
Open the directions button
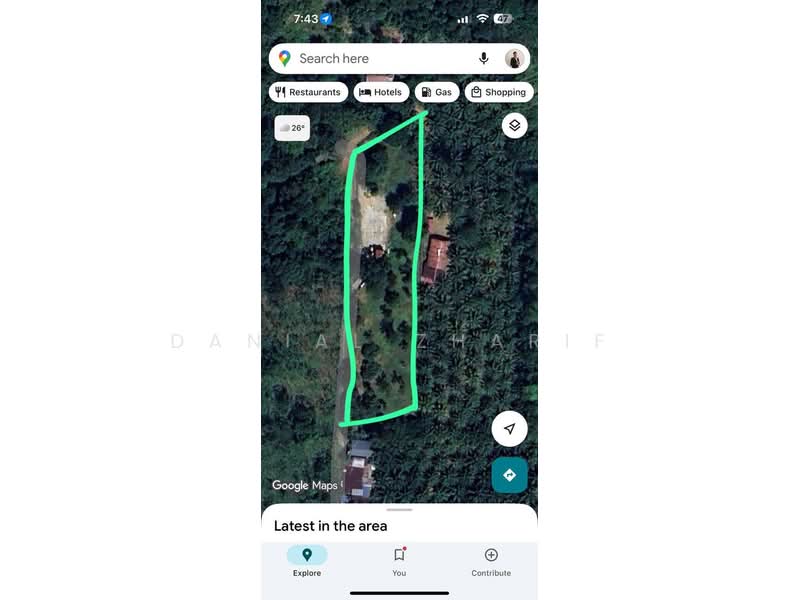click(x=509, y=475)
